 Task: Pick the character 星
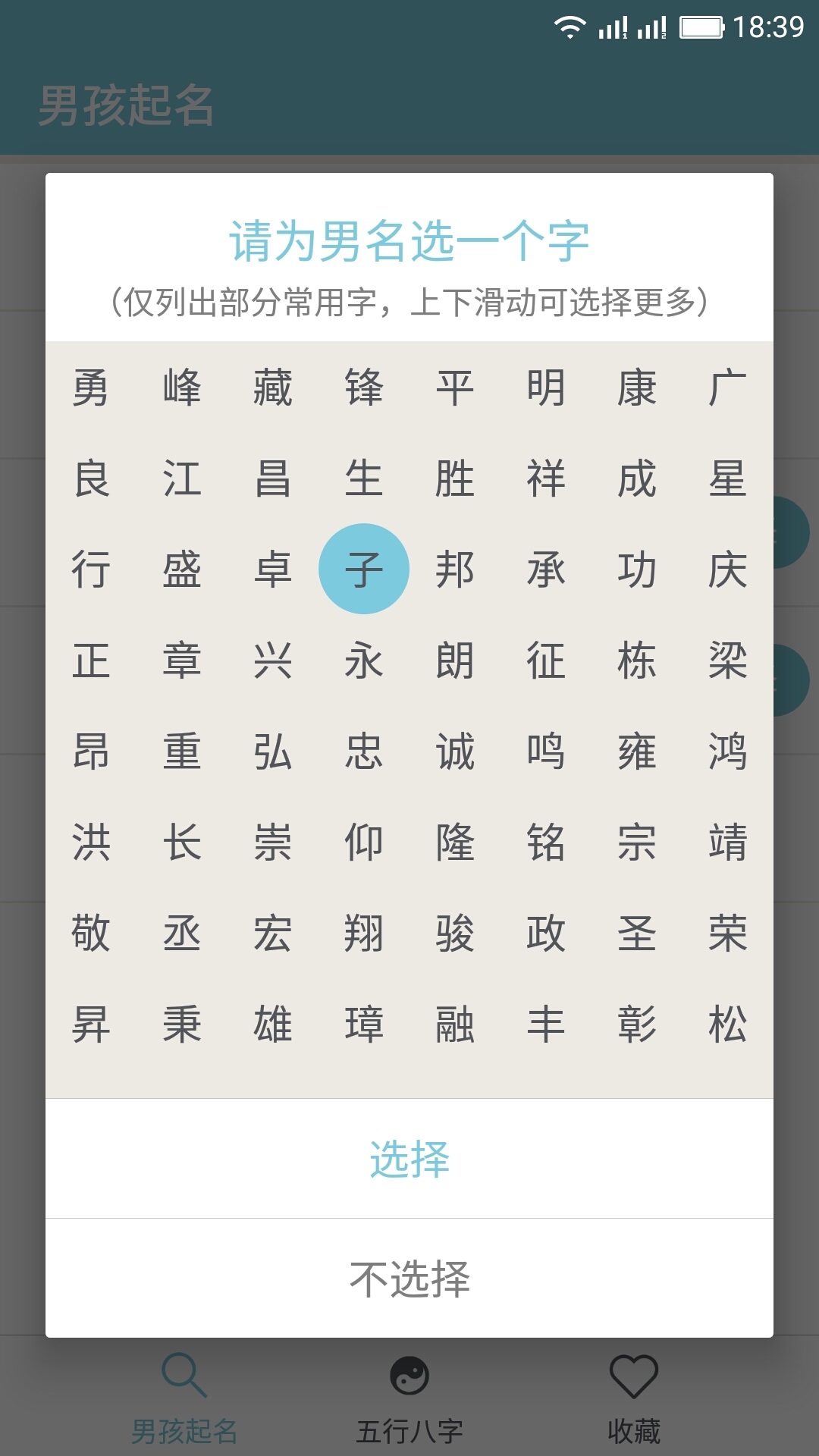coord(728,479)
